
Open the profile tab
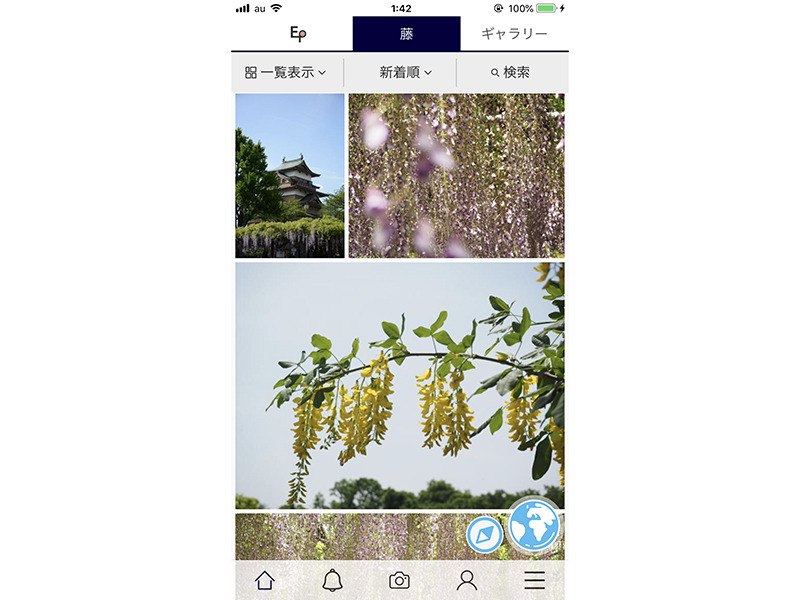(466, 580)
